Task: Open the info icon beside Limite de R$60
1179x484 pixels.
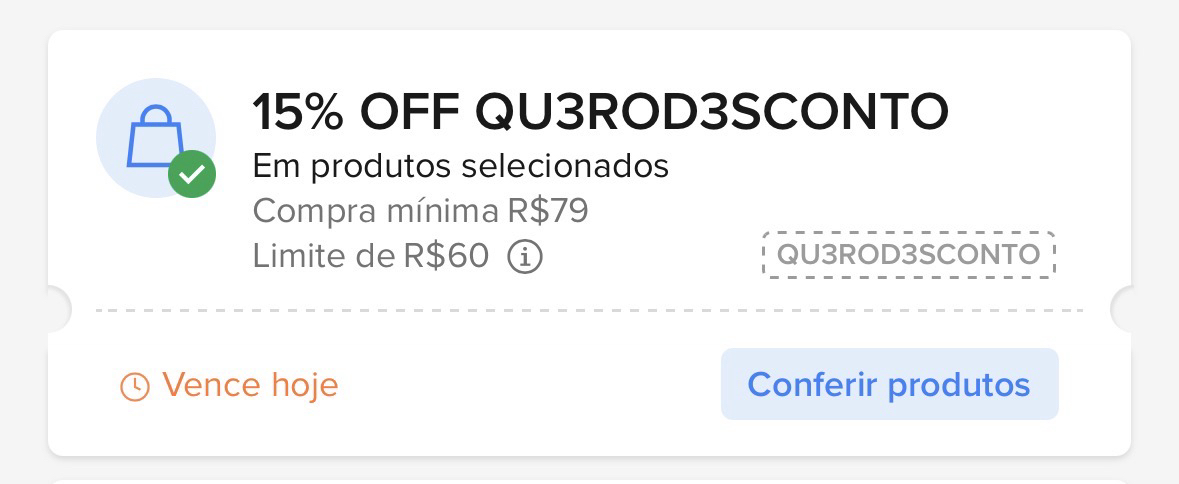Action: coord(525,257)
